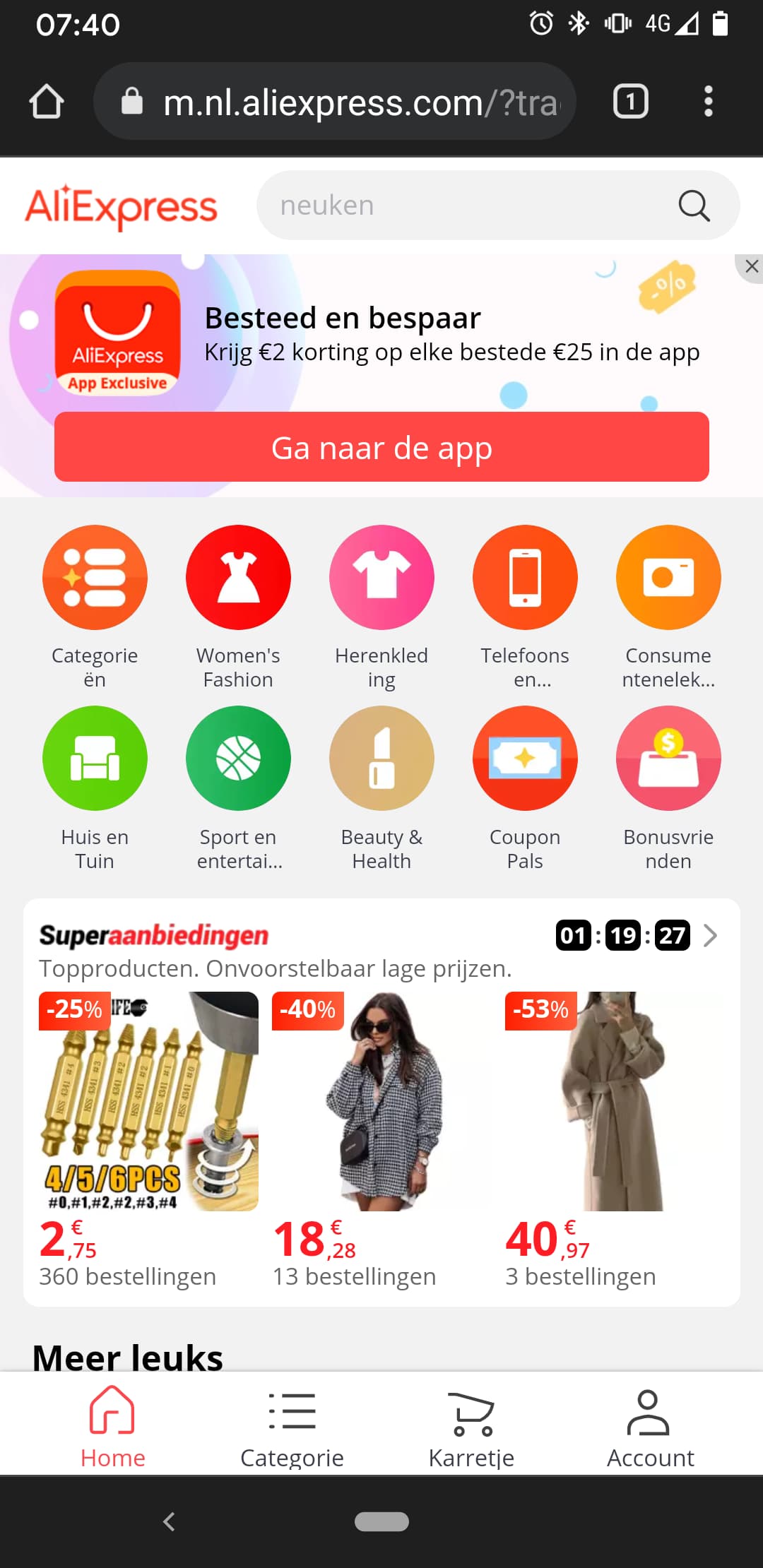Open the -40% checked jacket deal
Screen dimensions: 763x1568
click(381, 1141)
